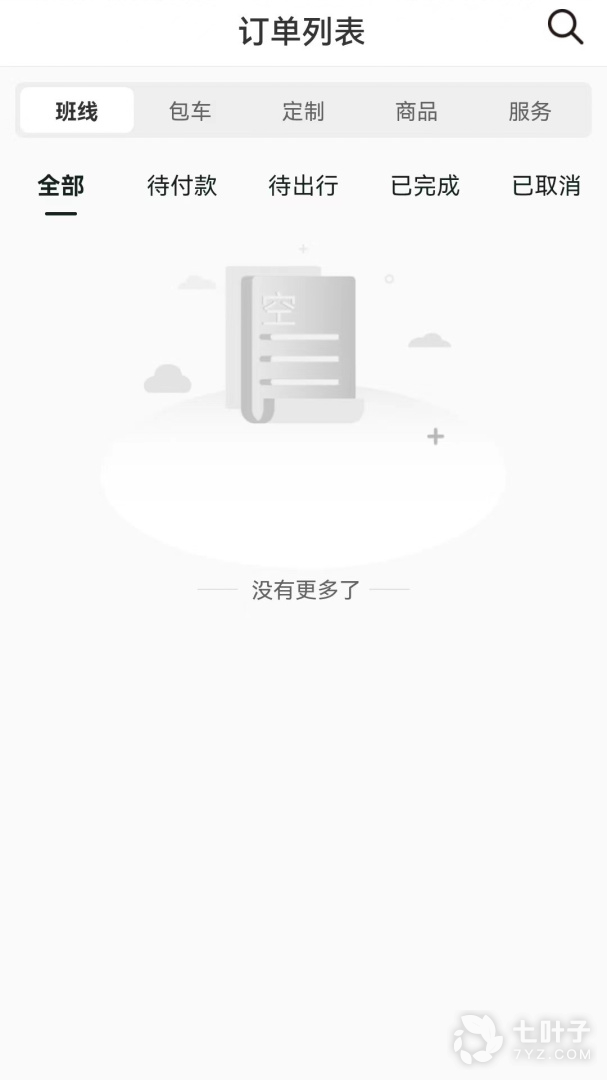Open the search magnifier icon
The width and height of the screenshot is (607, 1080).
pos(565,28)
